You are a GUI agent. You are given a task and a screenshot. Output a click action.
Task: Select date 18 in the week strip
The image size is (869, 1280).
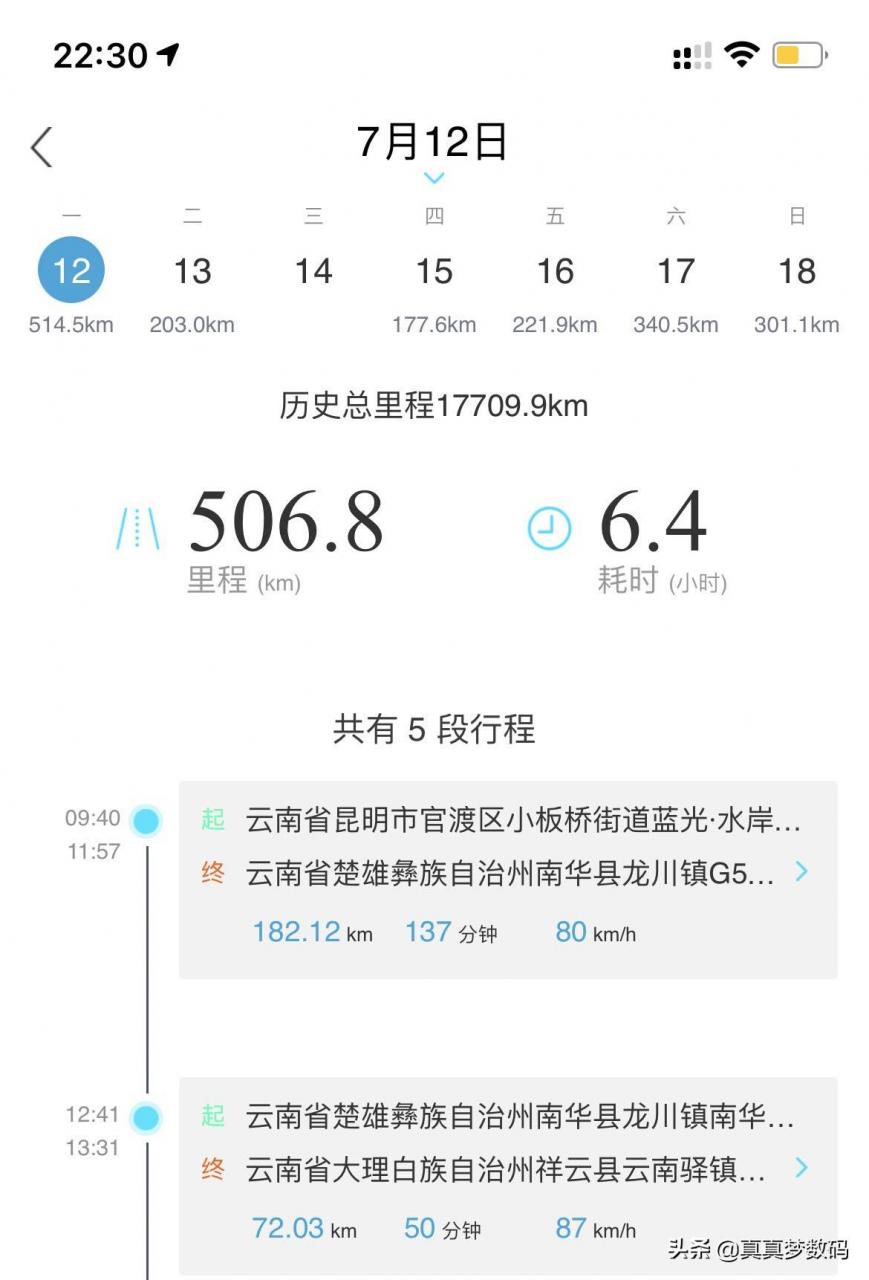coord(797,271)
